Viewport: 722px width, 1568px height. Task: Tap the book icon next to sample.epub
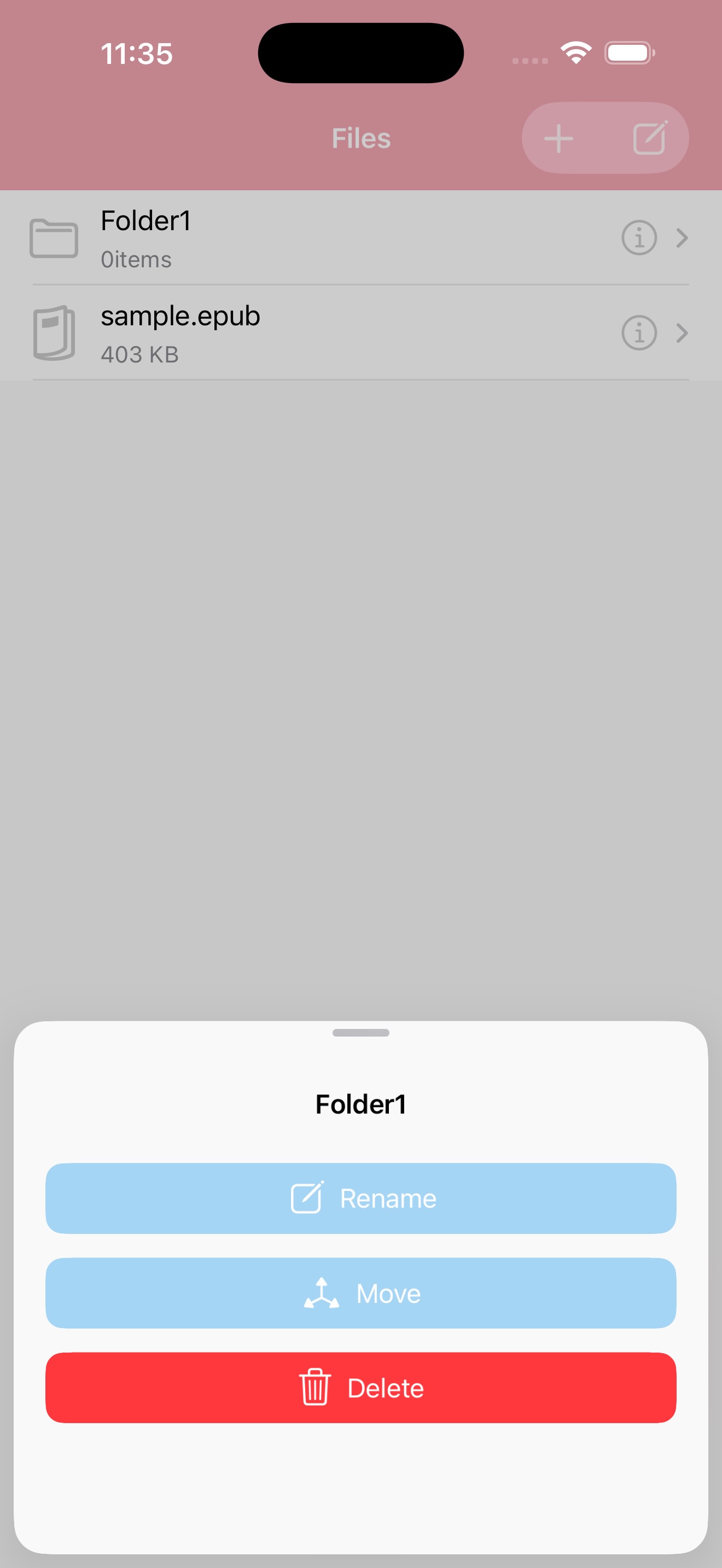55,333
